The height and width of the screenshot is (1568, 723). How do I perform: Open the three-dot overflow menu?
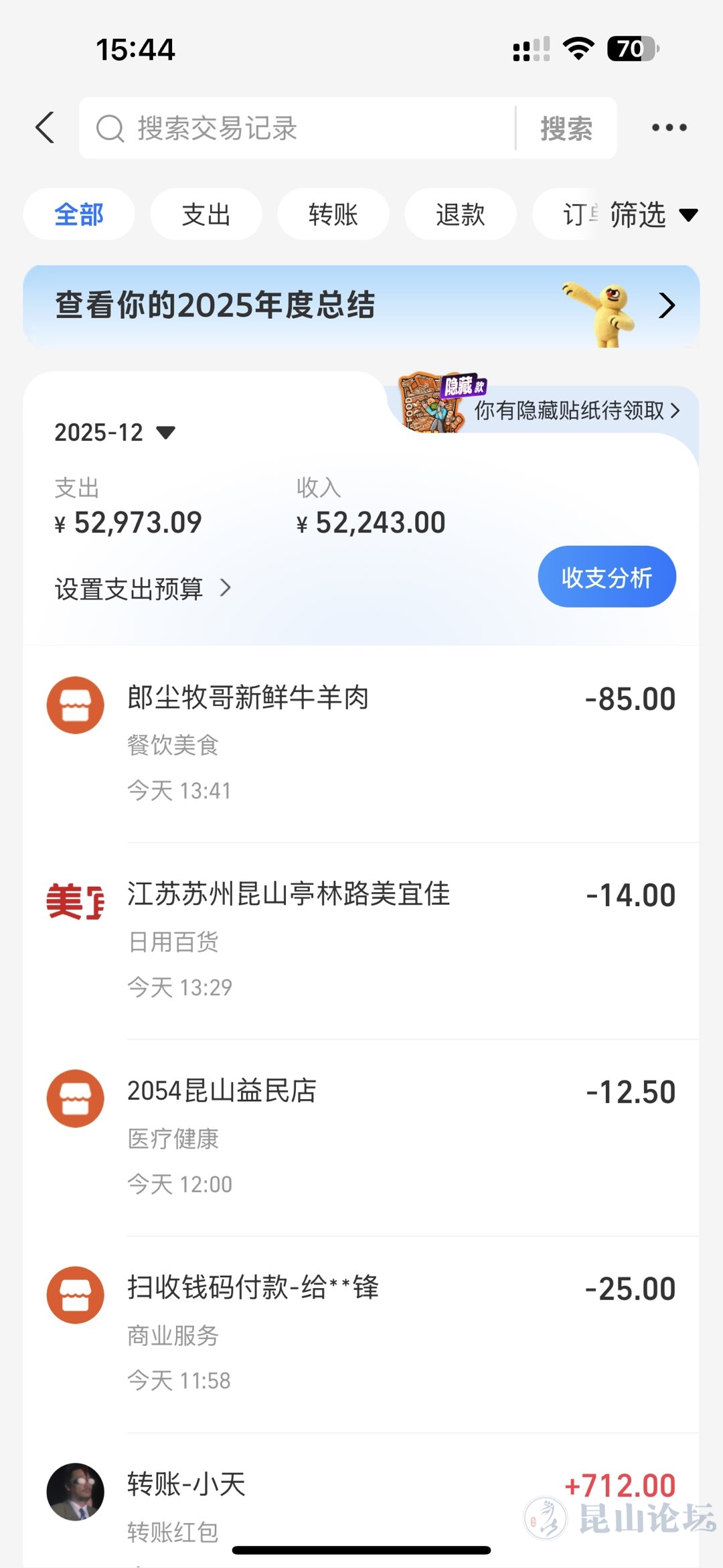[x=669, y=127]
